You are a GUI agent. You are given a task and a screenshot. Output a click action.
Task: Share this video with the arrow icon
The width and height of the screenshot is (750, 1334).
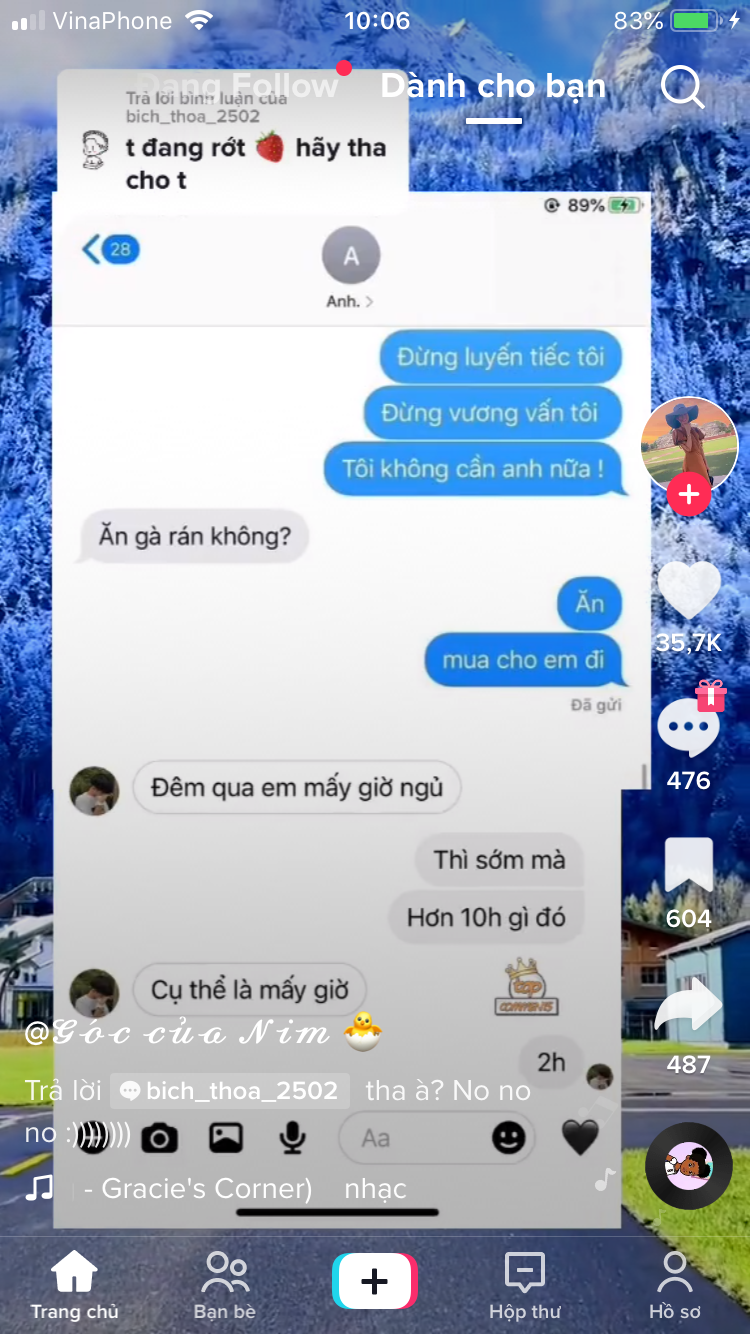[x=688, y=1008]
